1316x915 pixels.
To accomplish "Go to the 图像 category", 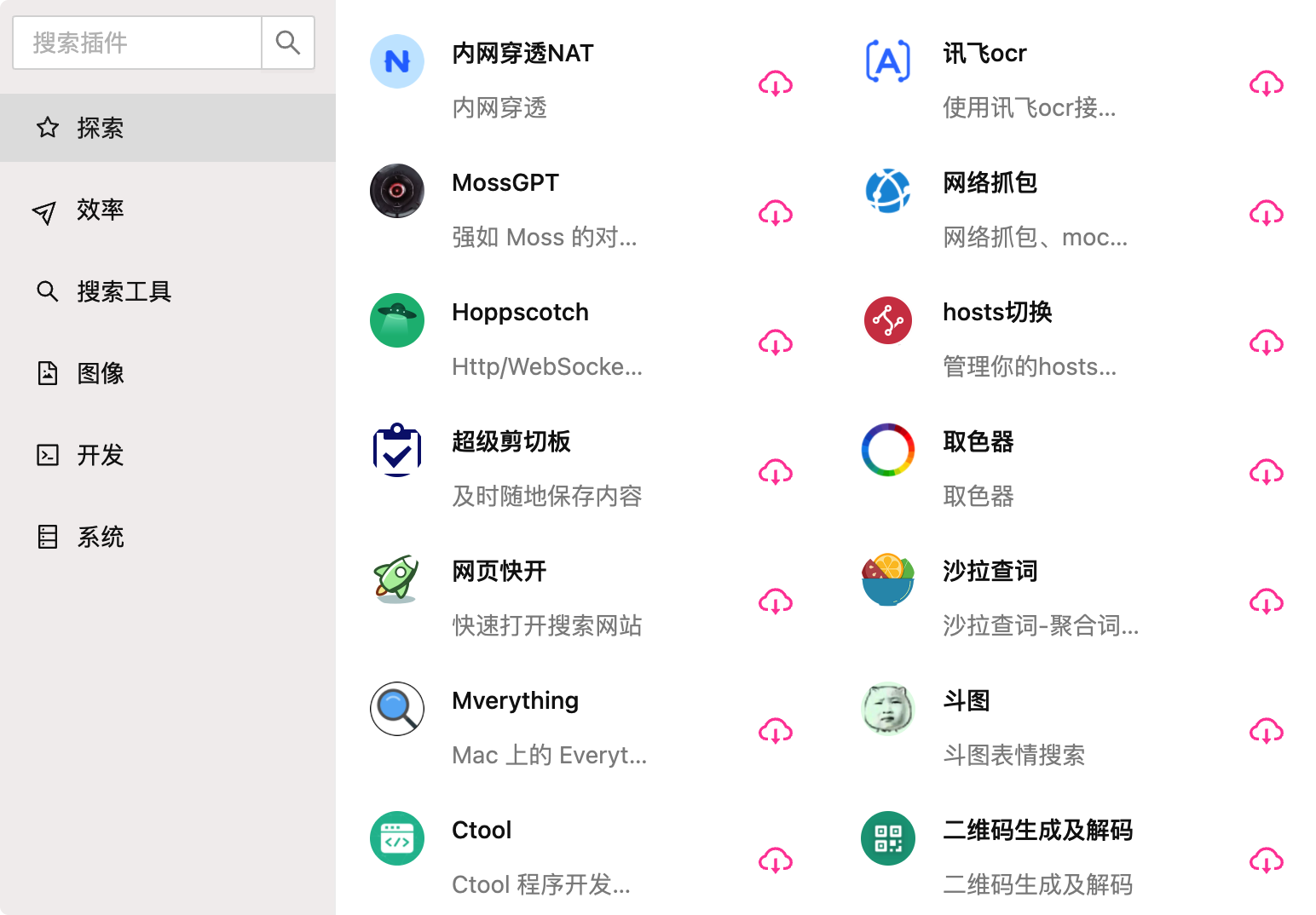I will coord(101,373).
